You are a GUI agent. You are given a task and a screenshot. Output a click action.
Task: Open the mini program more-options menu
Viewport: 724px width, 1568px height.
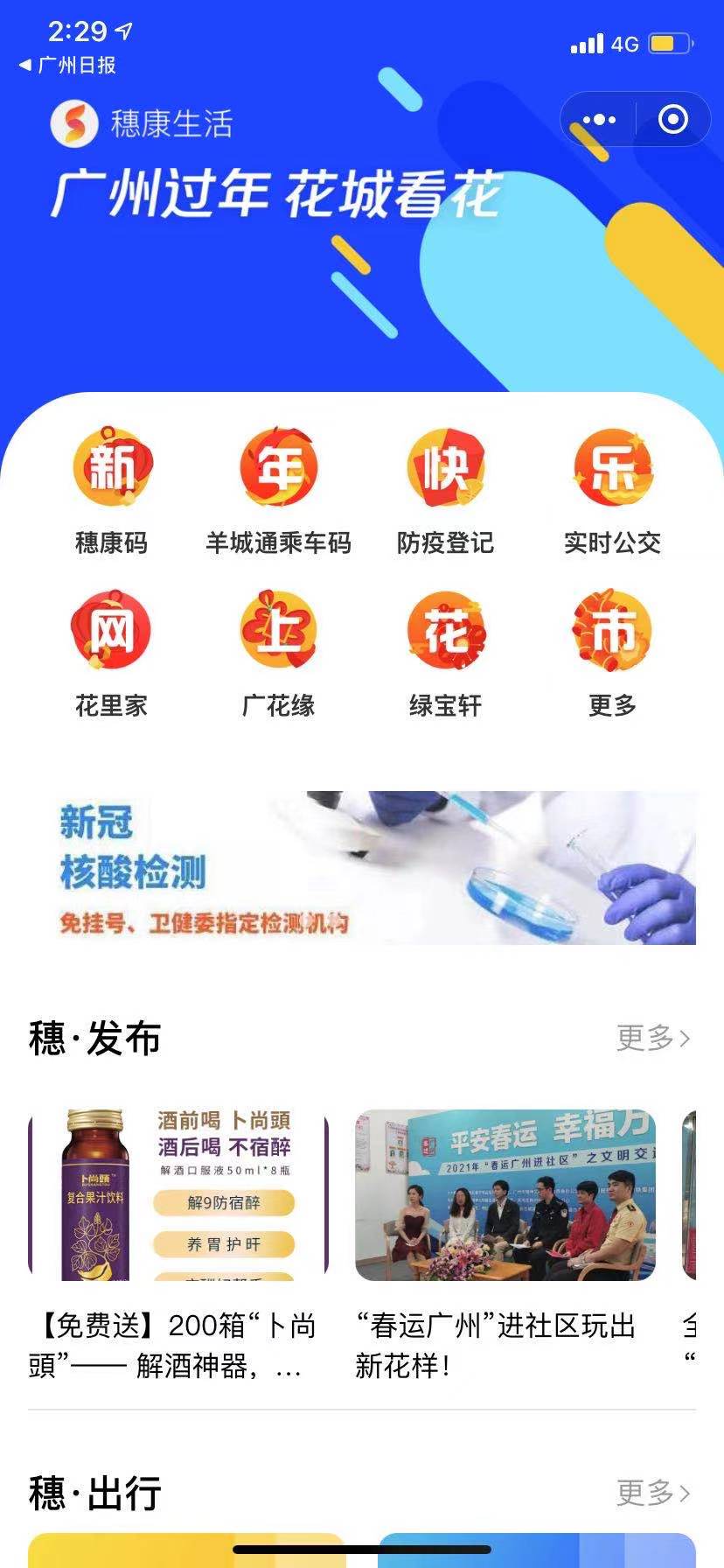click(x=599, y=120)
